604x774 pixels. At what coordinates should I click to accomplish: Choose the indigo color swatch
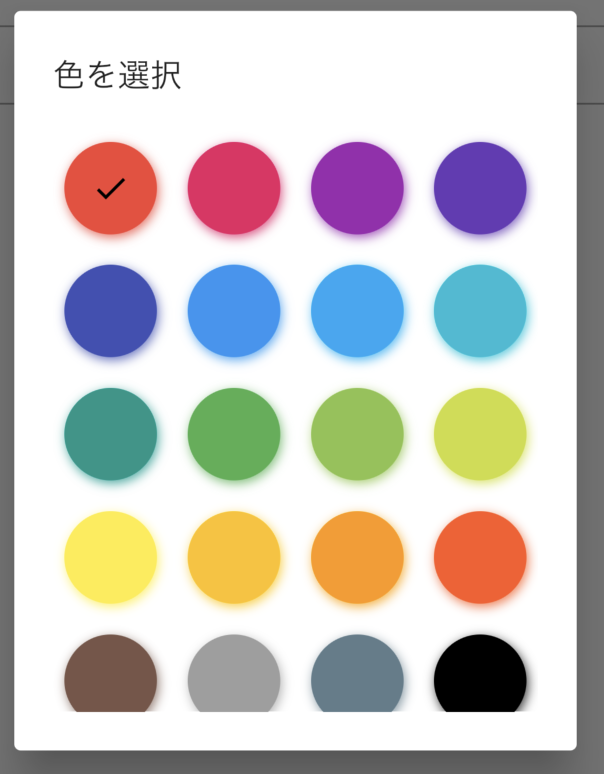pyautogui.click(x=110, y=311)
